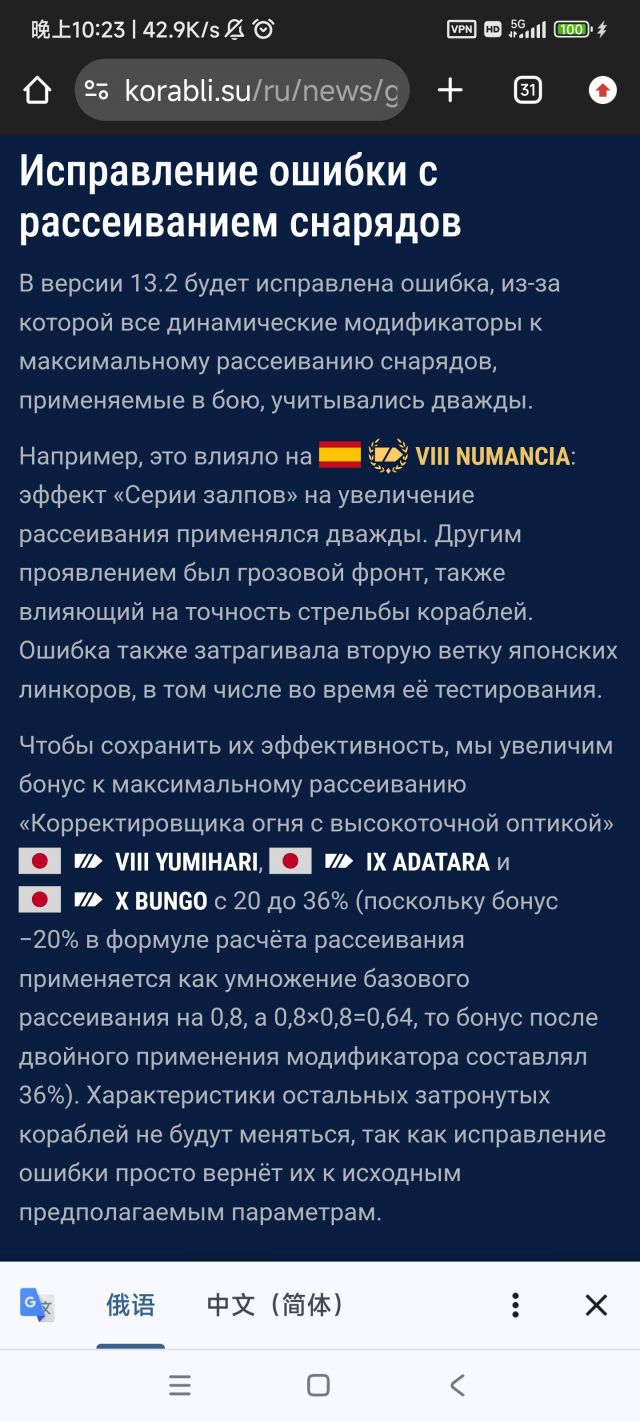Tap the system home button
The width and height of the screenshot is (640, 1422).
pos(318,1385)
